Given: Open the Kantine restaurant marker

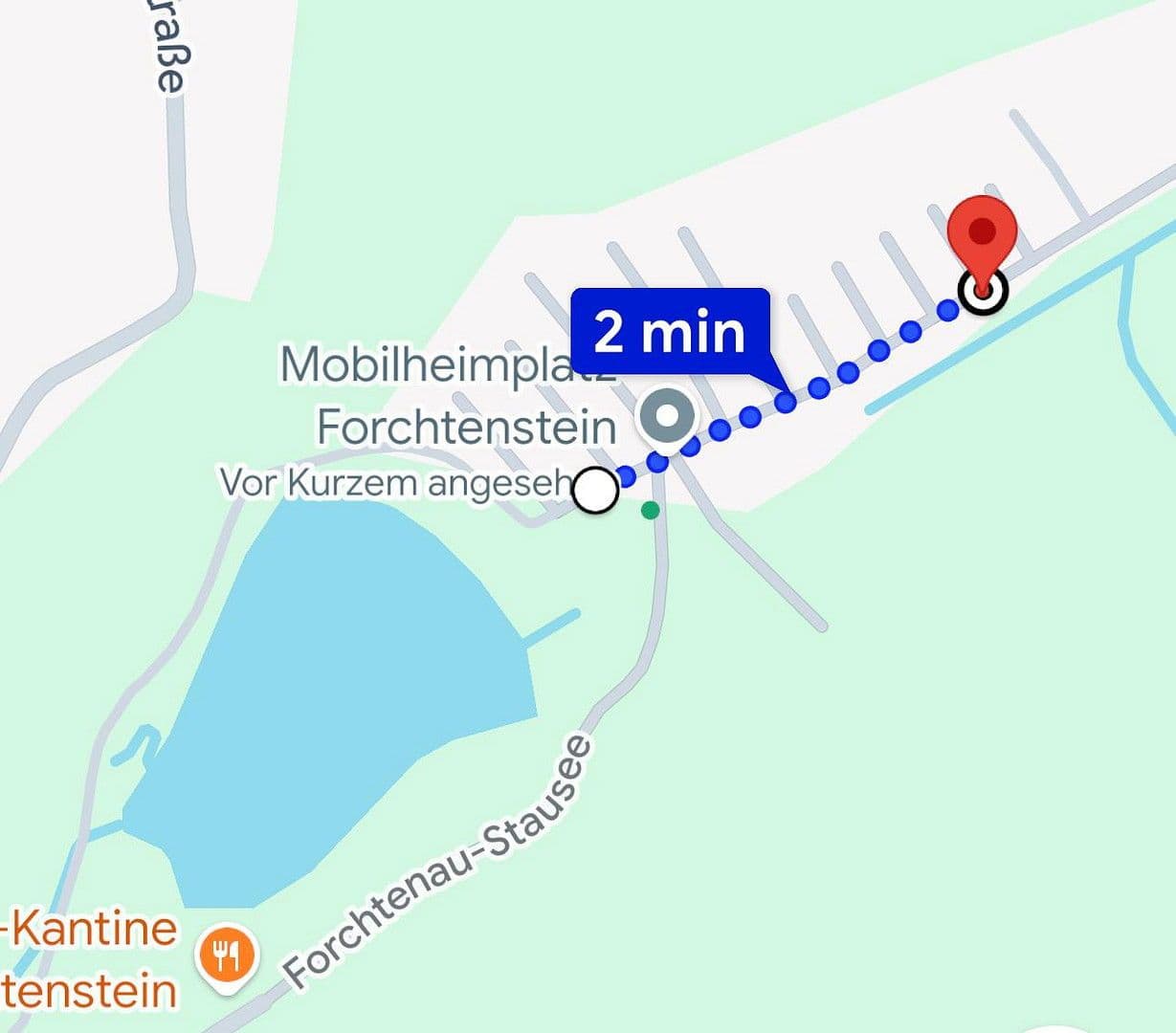Looking at the screenshot, I should pos(227,956).
